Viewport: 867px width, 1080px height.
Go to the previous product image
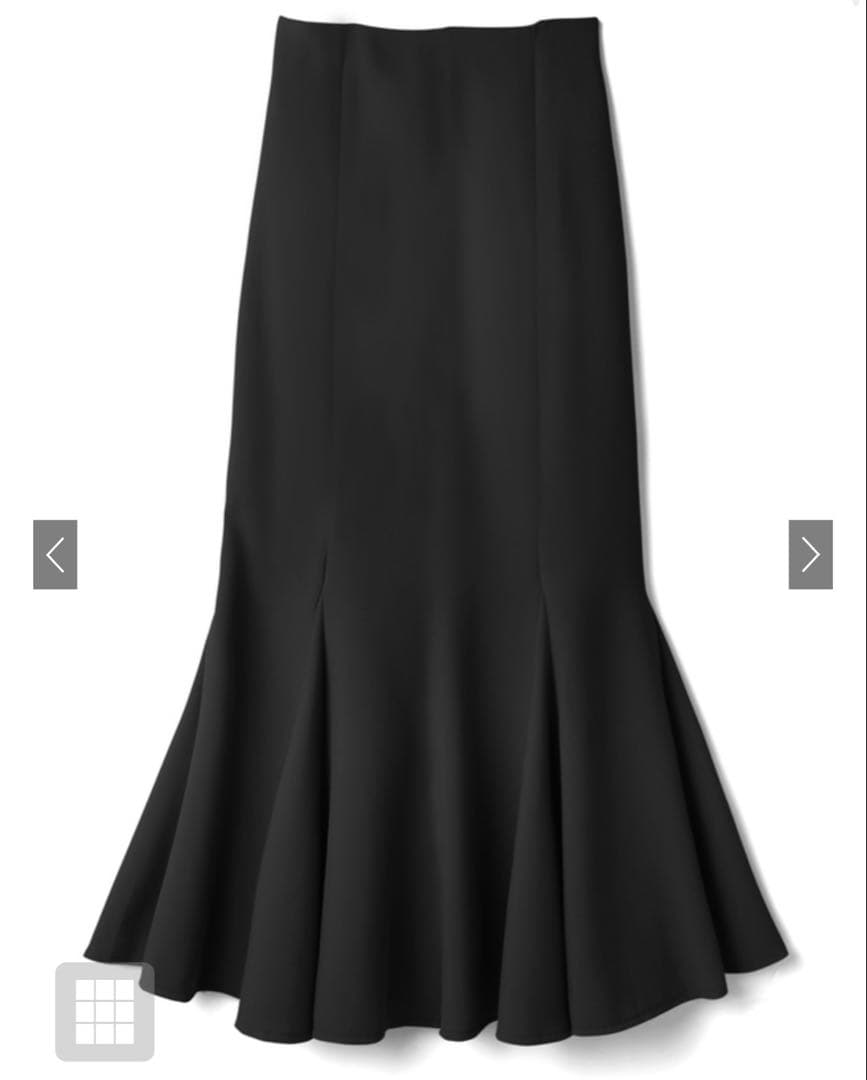click(x=55, y=555)
